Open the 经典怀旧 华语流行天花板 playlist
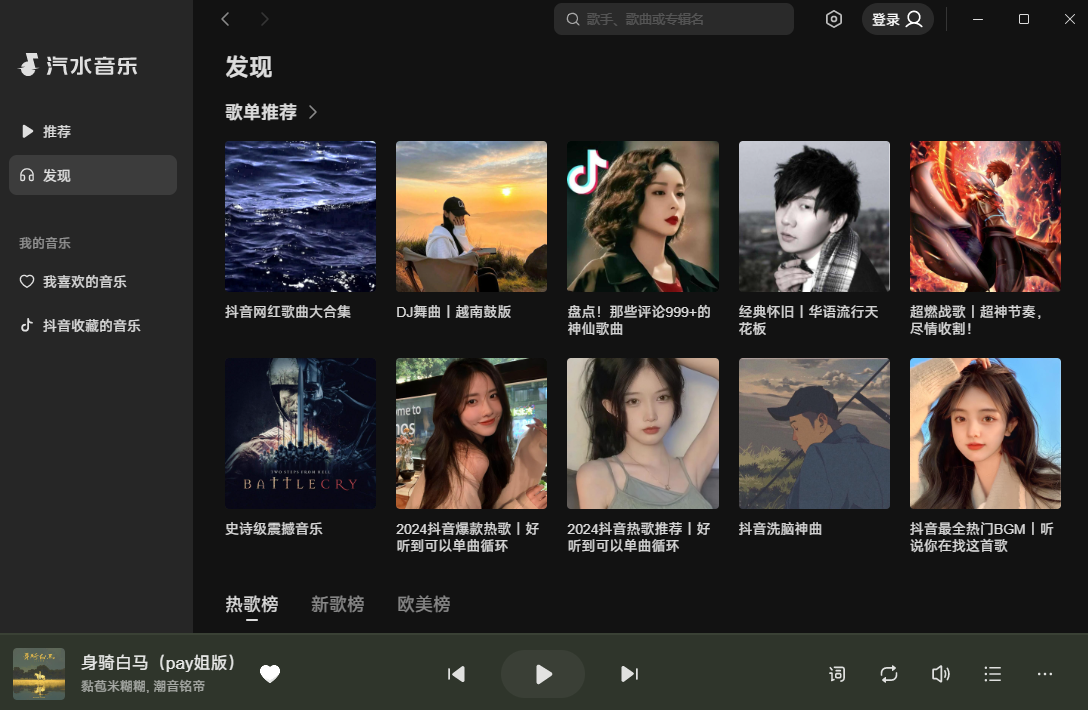Screen dimensions: 1088x710 tap(814, 216)
